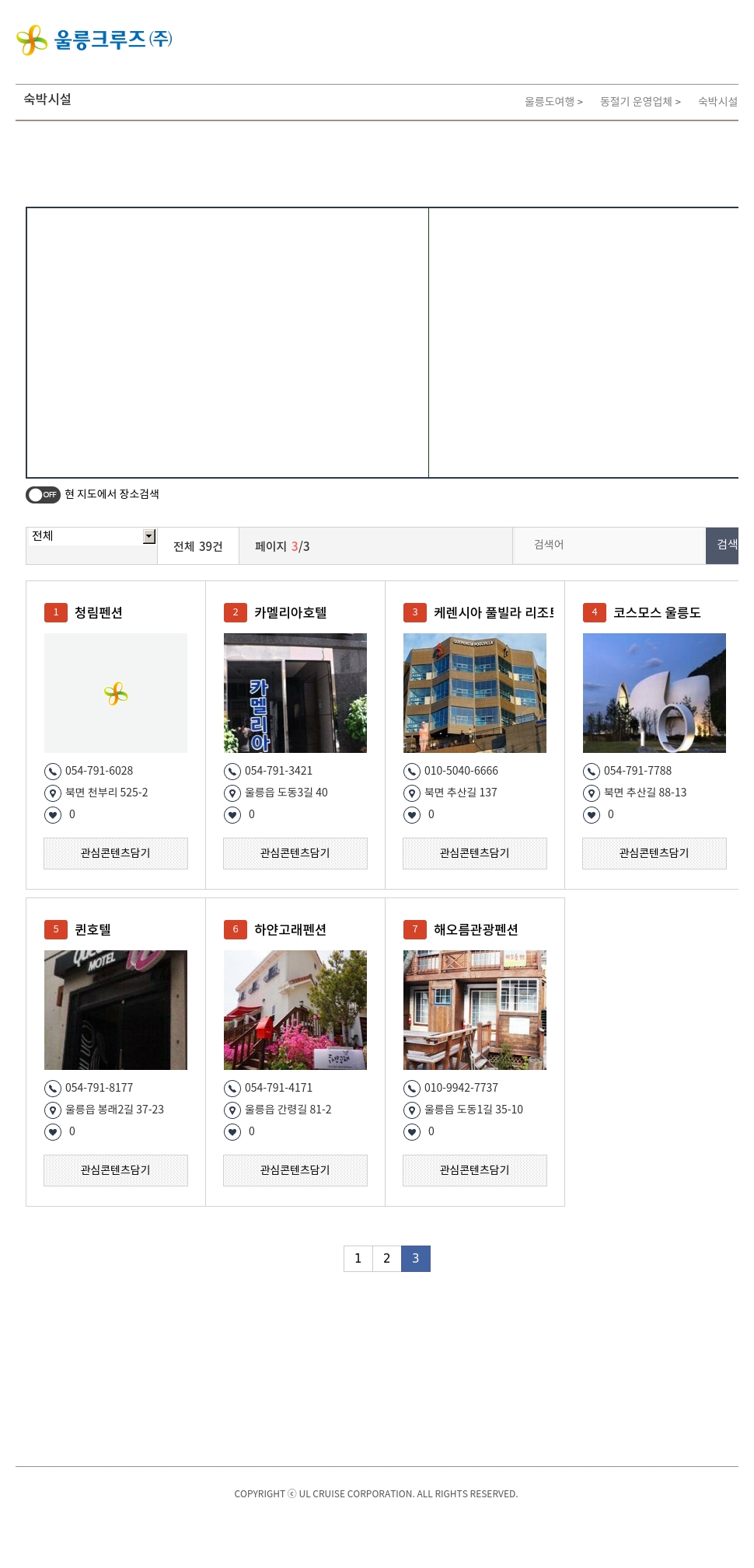Like 코스모스 울릉도 with the heart icon
Screen dimensions: 754x1568
[x=592, y=815]
